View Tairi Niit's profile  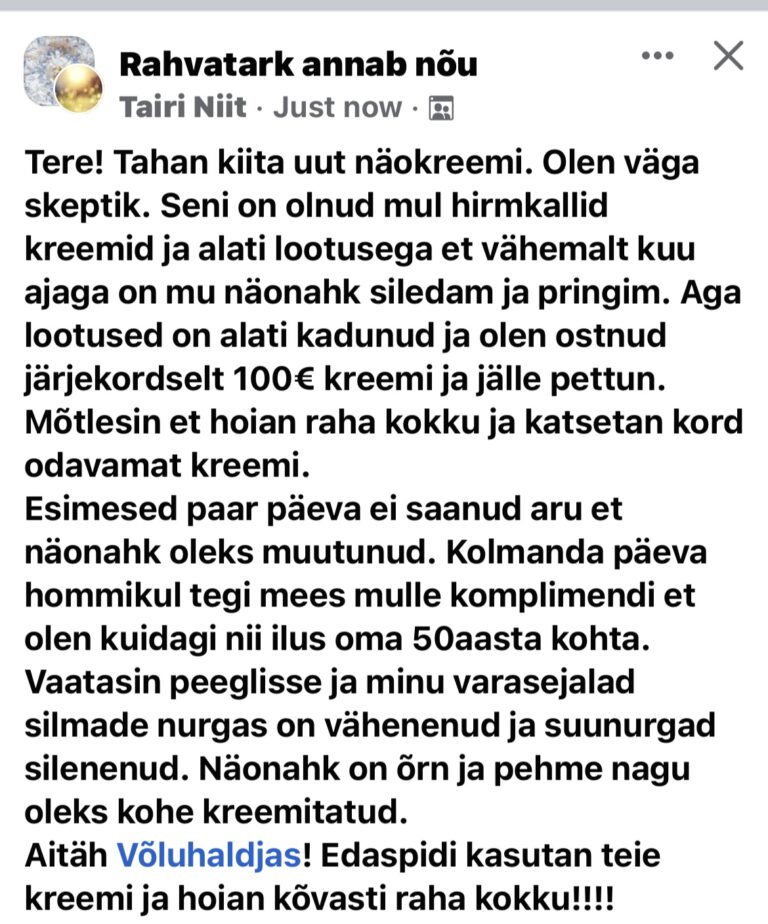[x=183, y=107]
